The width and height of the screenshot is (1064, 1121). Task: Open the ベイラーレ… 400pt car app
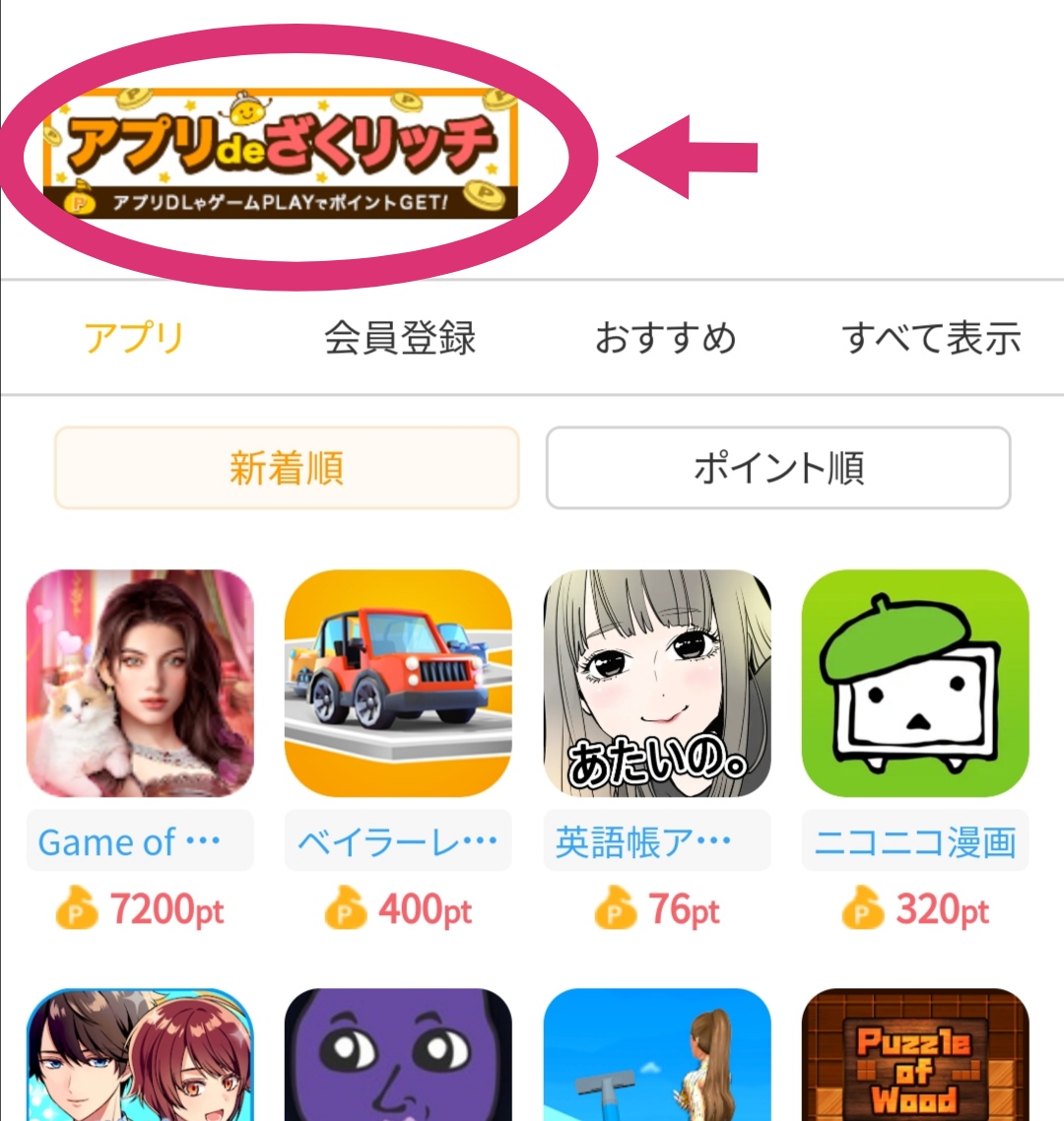(x=398, y=684)
